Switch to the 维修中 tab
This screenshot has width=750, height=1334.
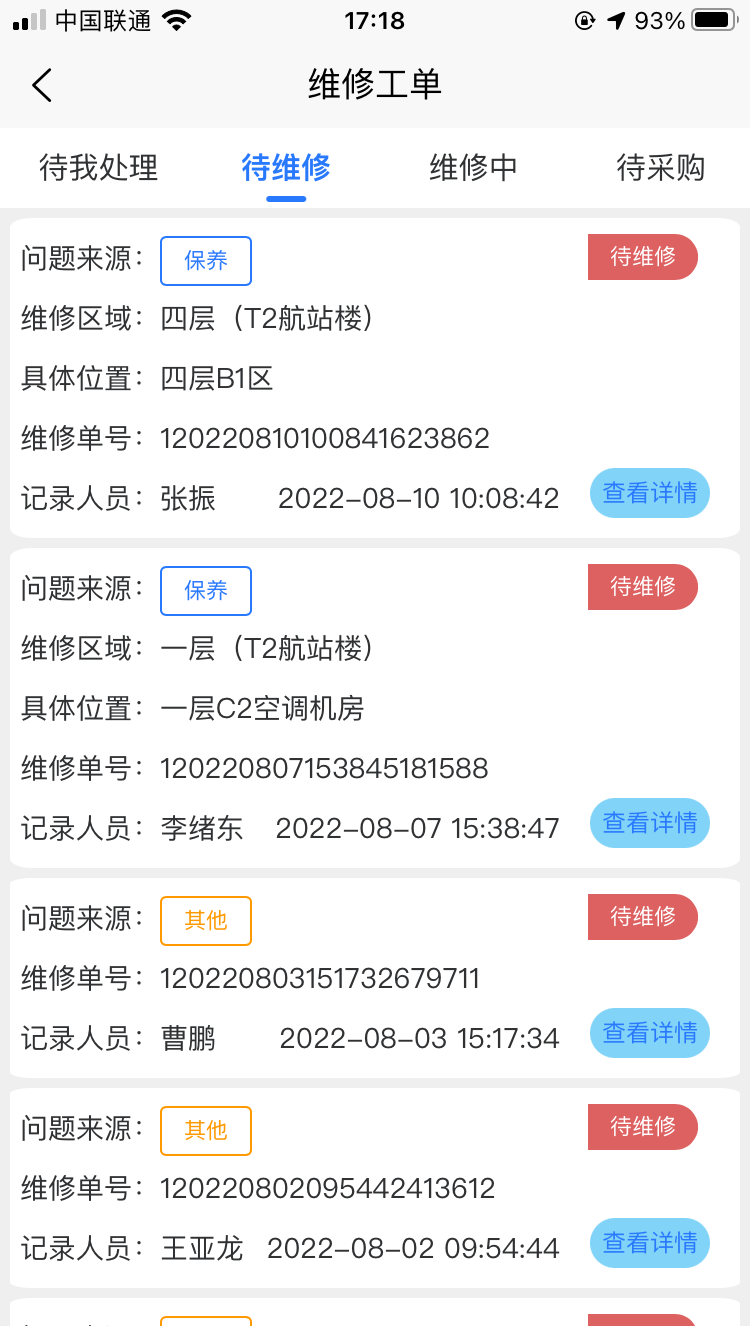pos(473,168)
